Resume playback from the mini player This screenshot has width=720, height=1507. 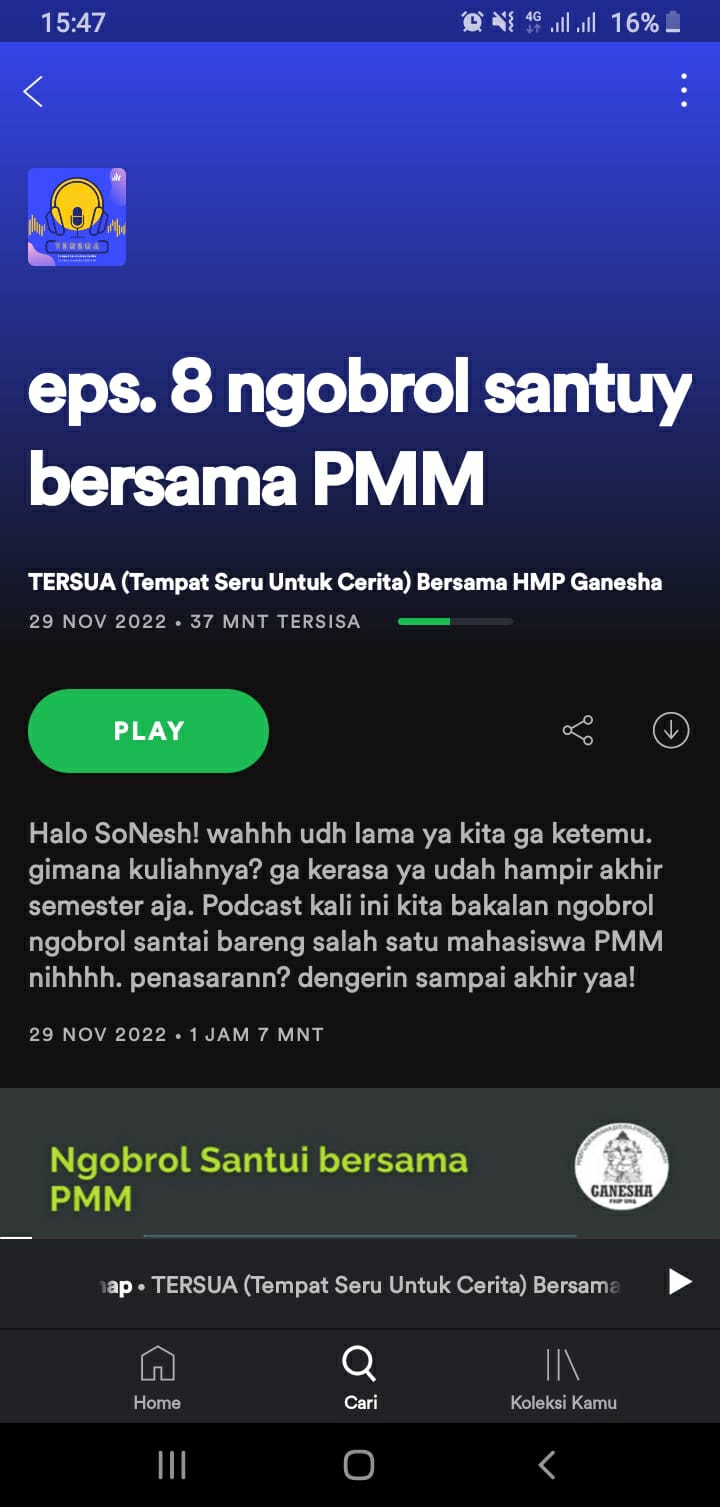[680, 1283]
